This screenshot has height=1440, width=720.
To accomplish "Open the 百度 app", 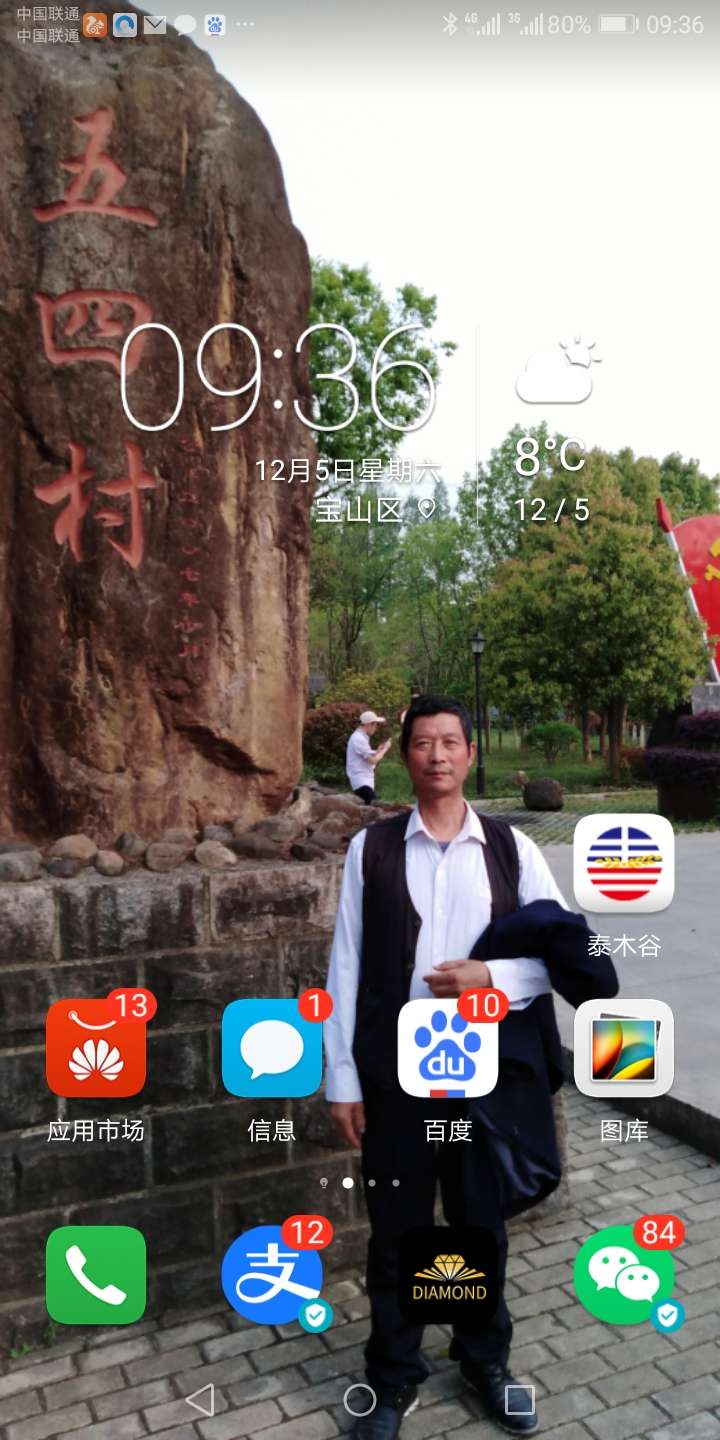I will coord(447,1049).
